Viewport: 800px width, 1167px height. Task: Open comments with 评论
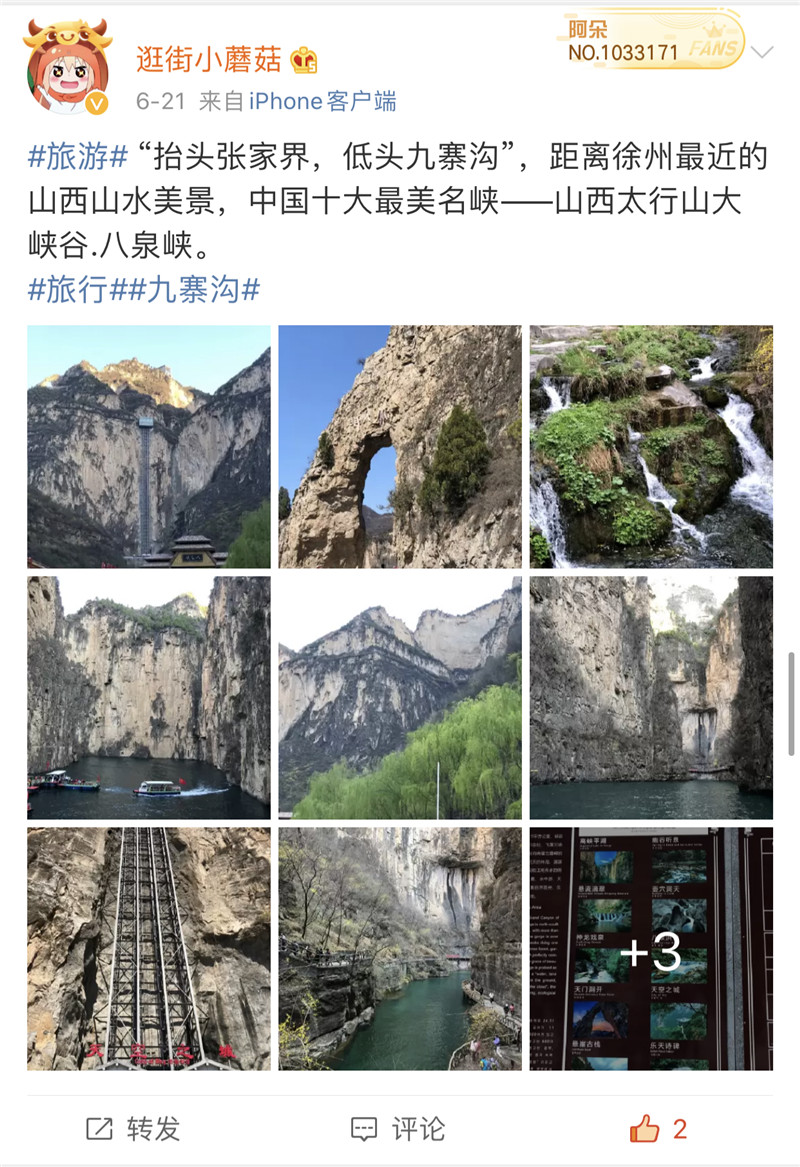(399, 1129)
